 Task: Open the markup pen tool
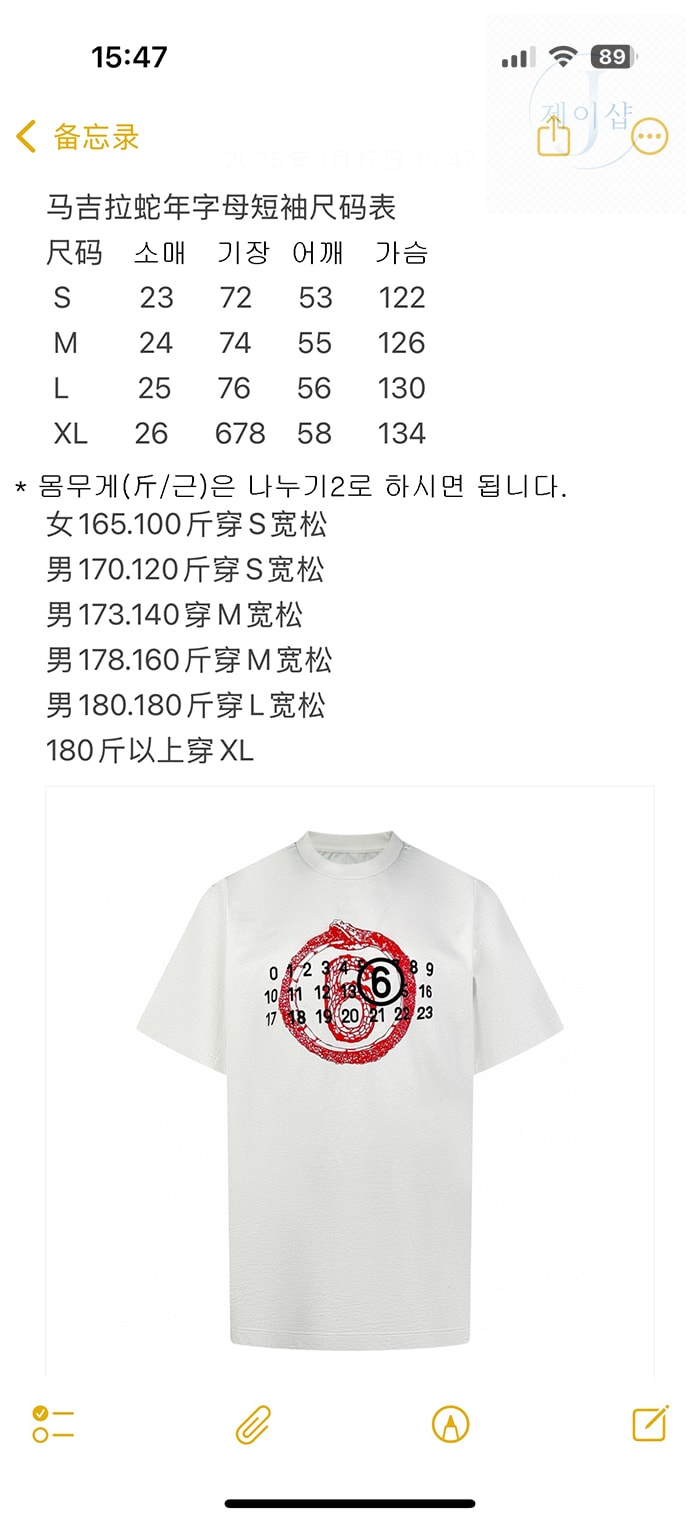pyautogui.click(x=450, y=1424)
